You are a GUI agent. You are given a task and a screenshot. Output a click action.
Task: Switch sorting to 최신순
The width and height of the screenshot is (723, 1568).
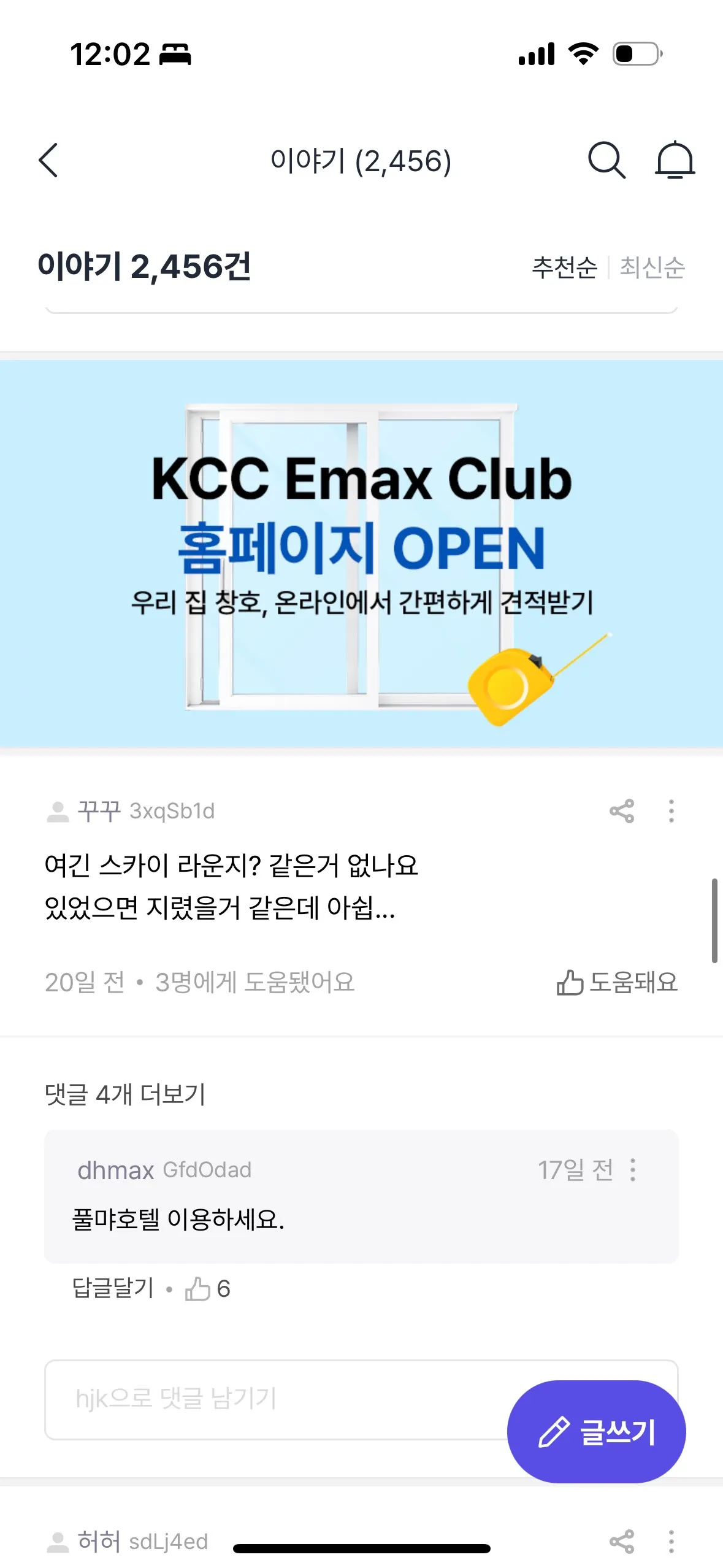652,267
